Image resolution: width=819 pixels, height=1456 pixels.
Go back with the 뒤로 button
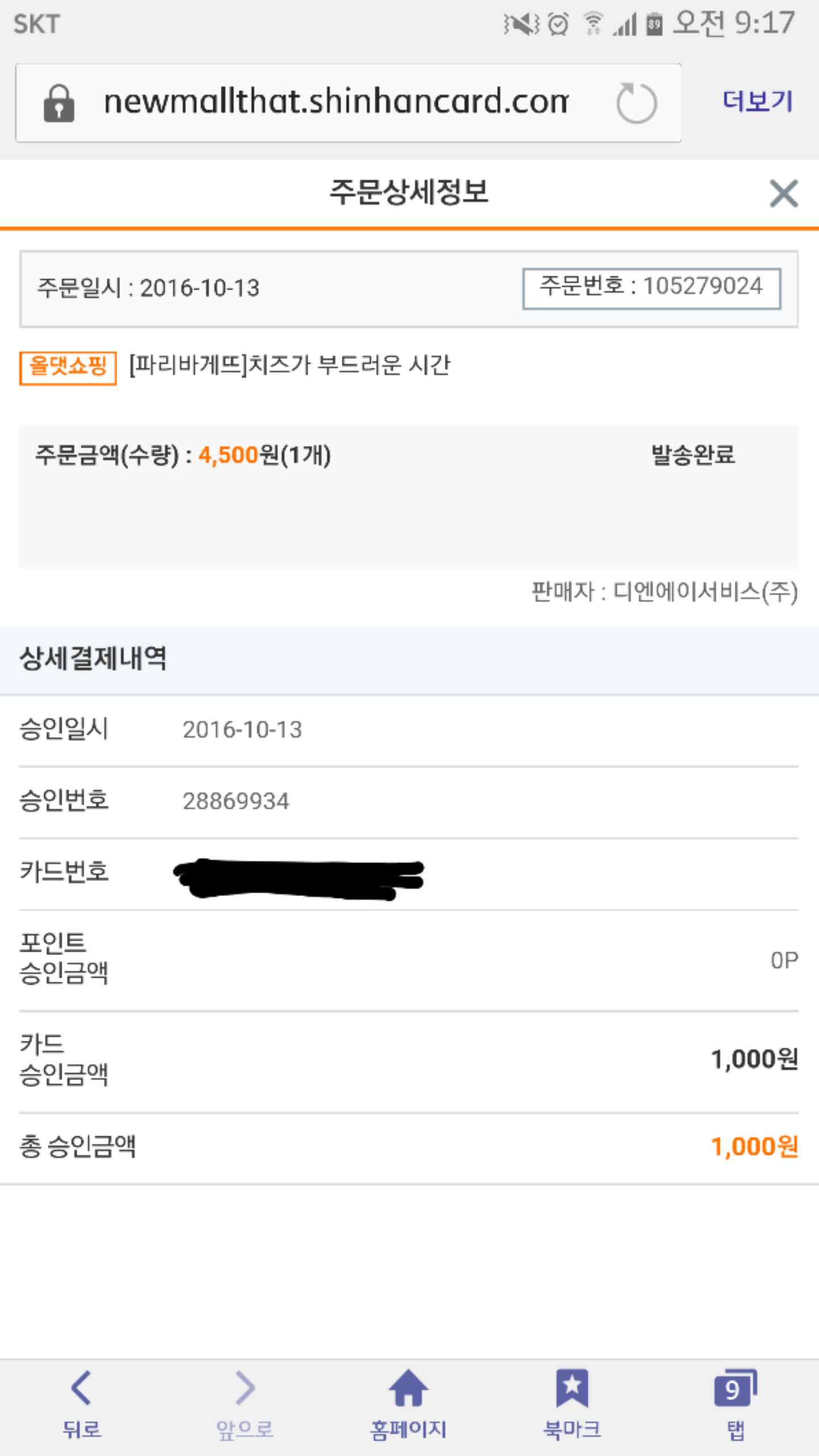coord(82,1405)
